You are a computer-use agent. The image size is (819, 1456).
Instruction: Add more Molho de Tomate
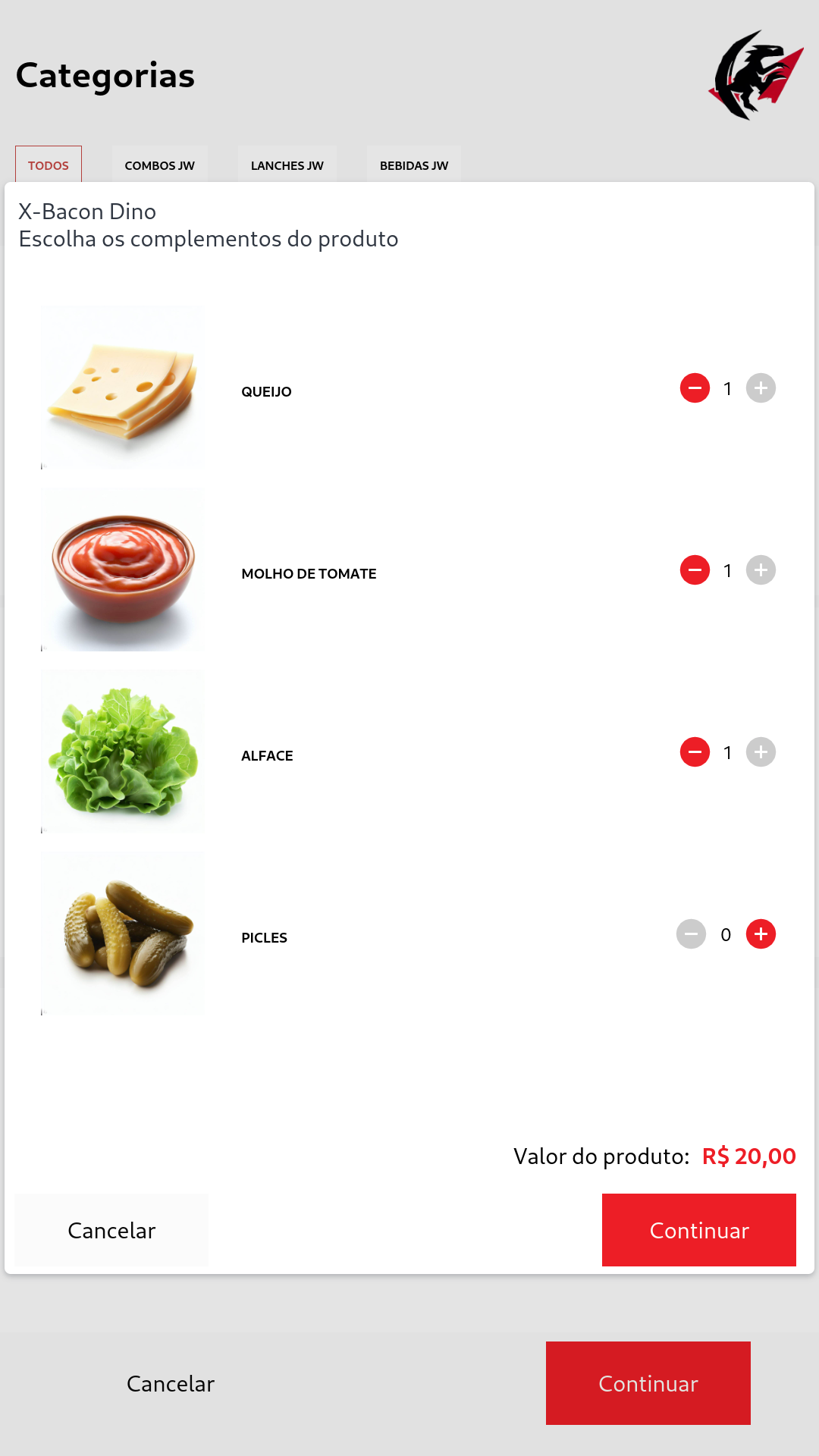click(761, 570)
